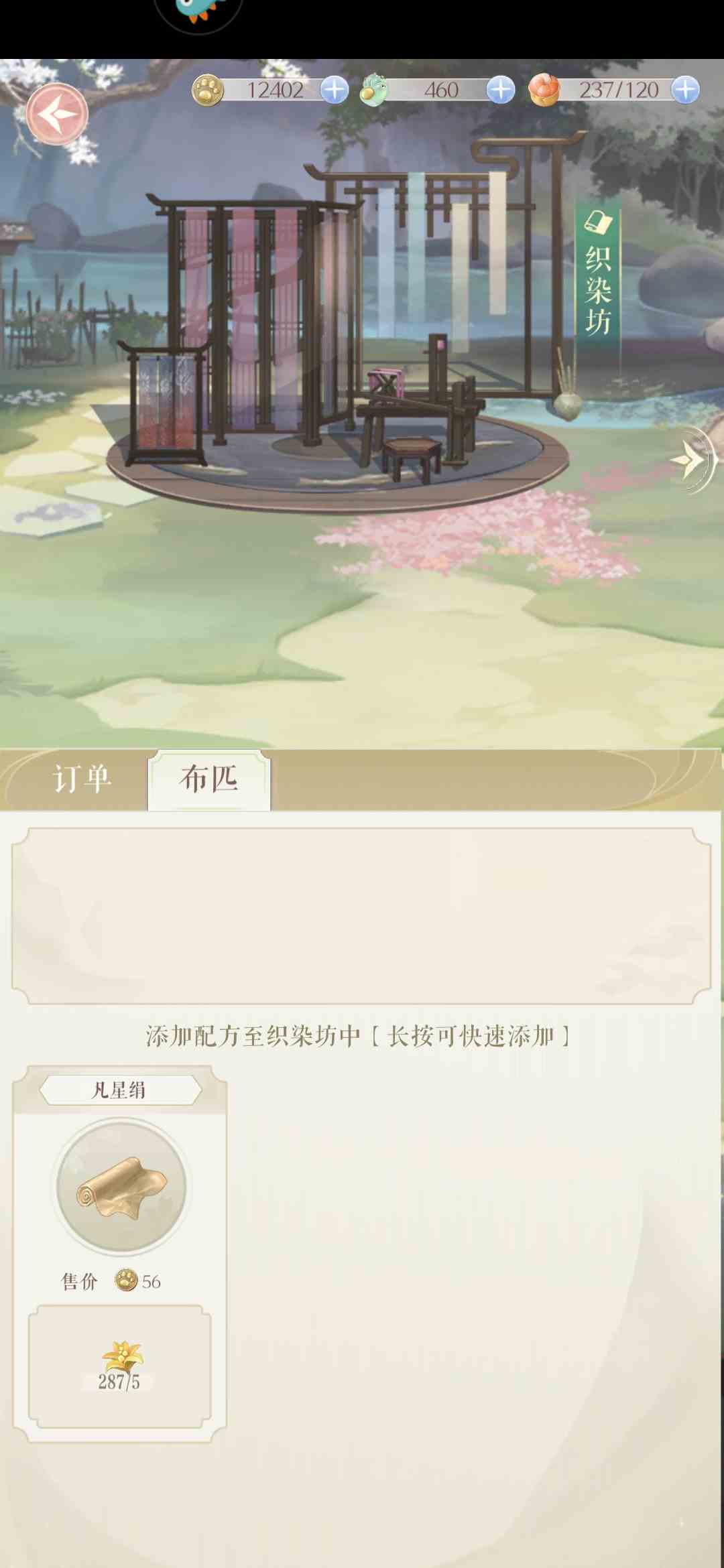Tap the pink back arrow button
Image resolution: width=724 pixels, height=1568 pixels.
point(57,114)
